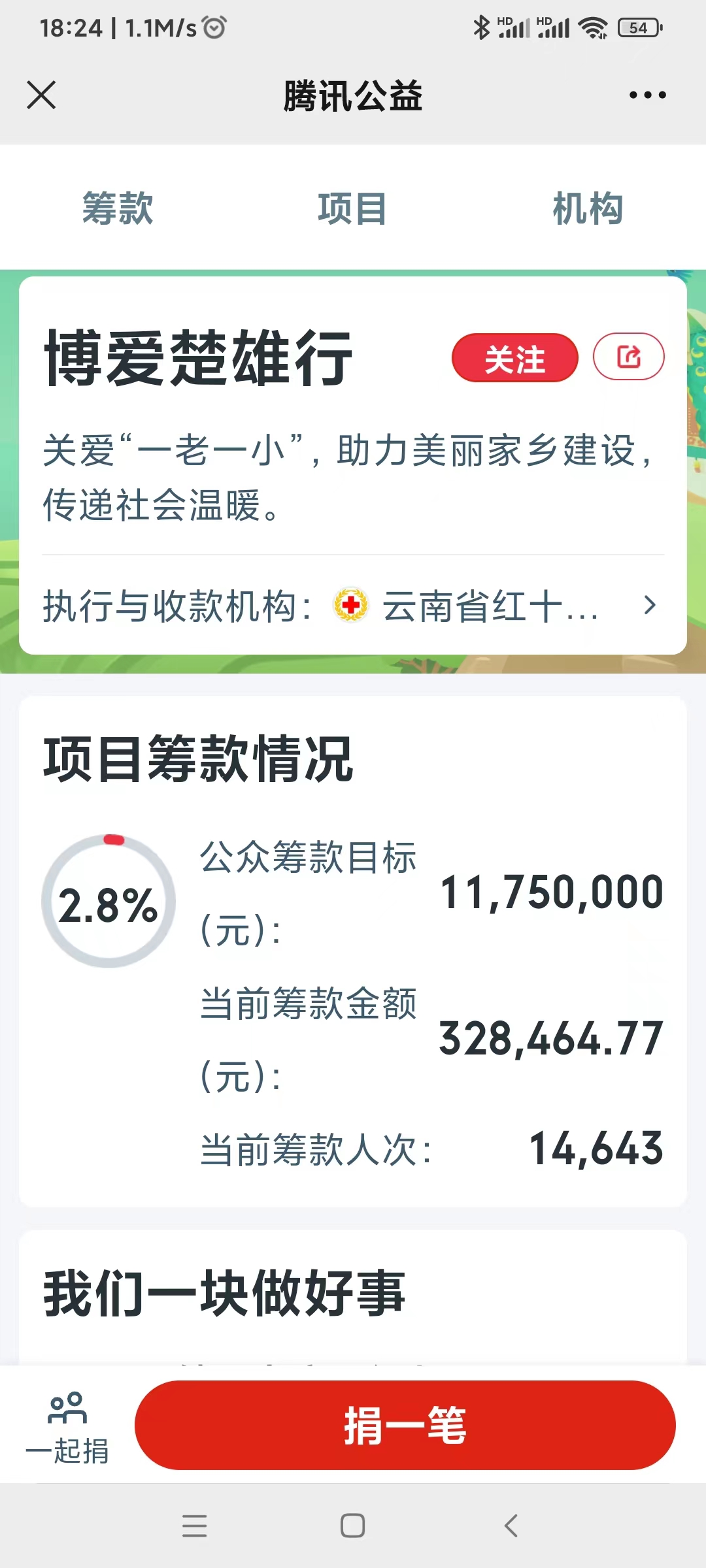This screenshot has height=1568, width=706.
Task: Open the three-dot overflow menu
Action: coord(647,95)
